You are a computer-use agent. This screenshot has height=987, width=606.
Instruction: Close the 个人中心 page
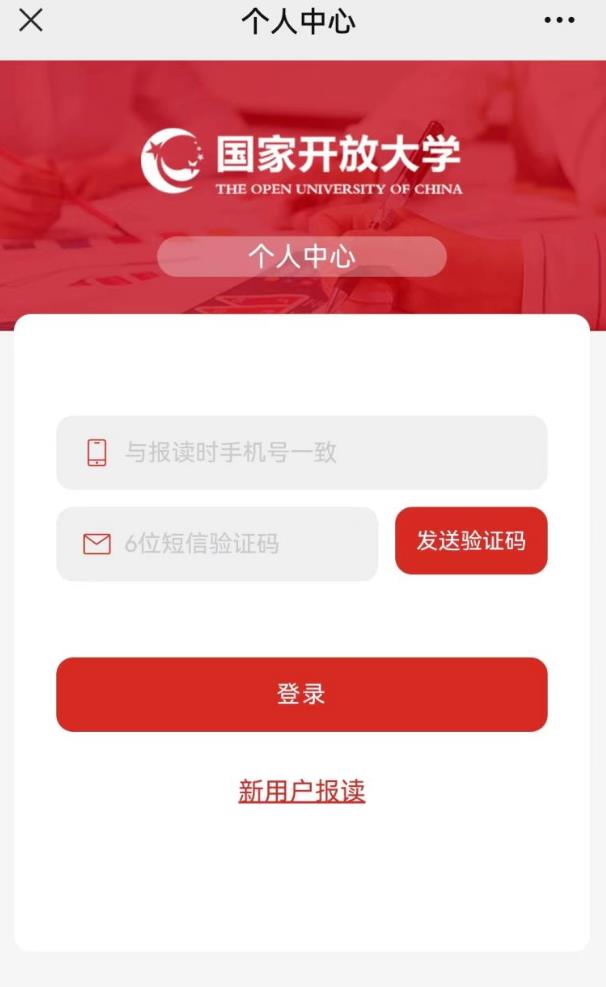coord(31,20)
